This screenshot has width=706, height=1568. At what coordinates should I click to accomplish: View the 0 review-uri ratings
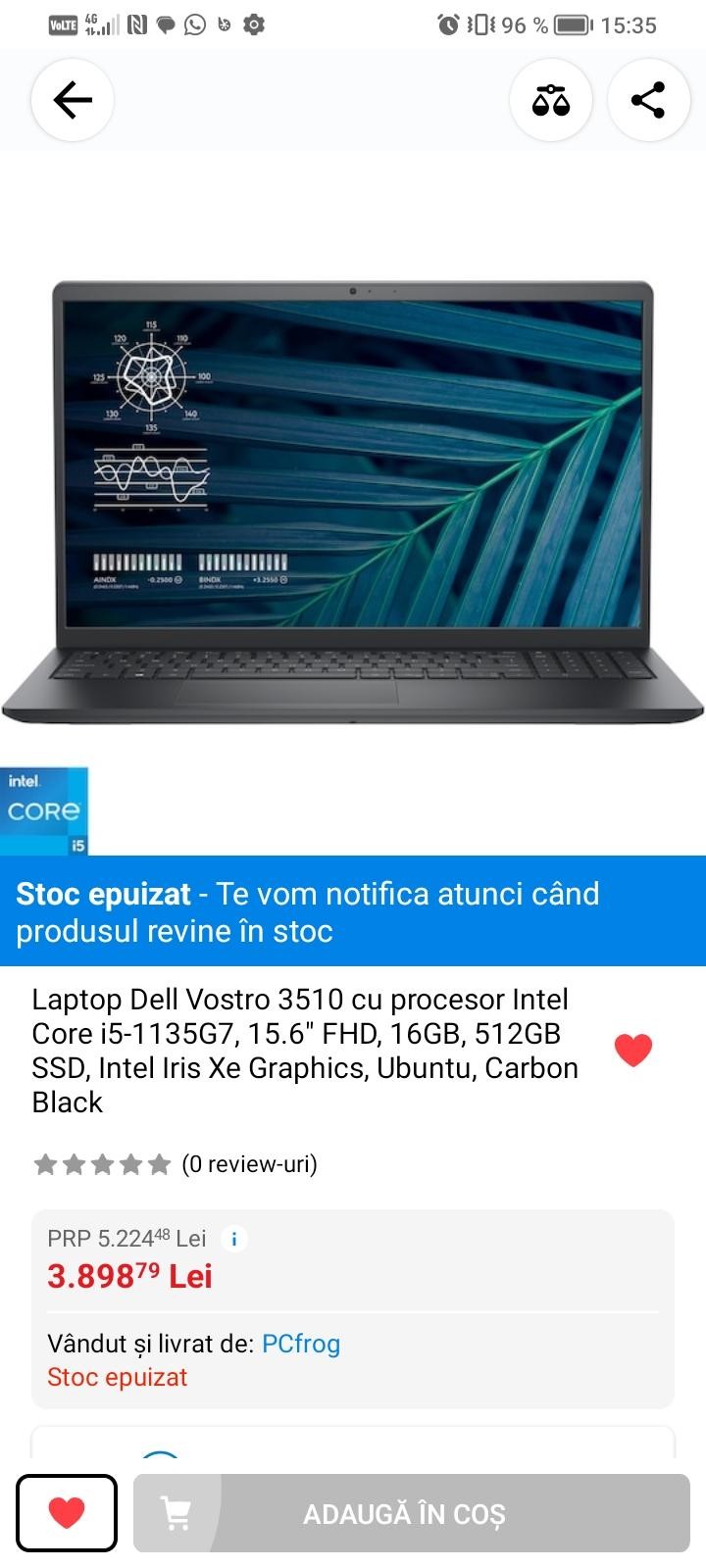tap(249, 1164)
